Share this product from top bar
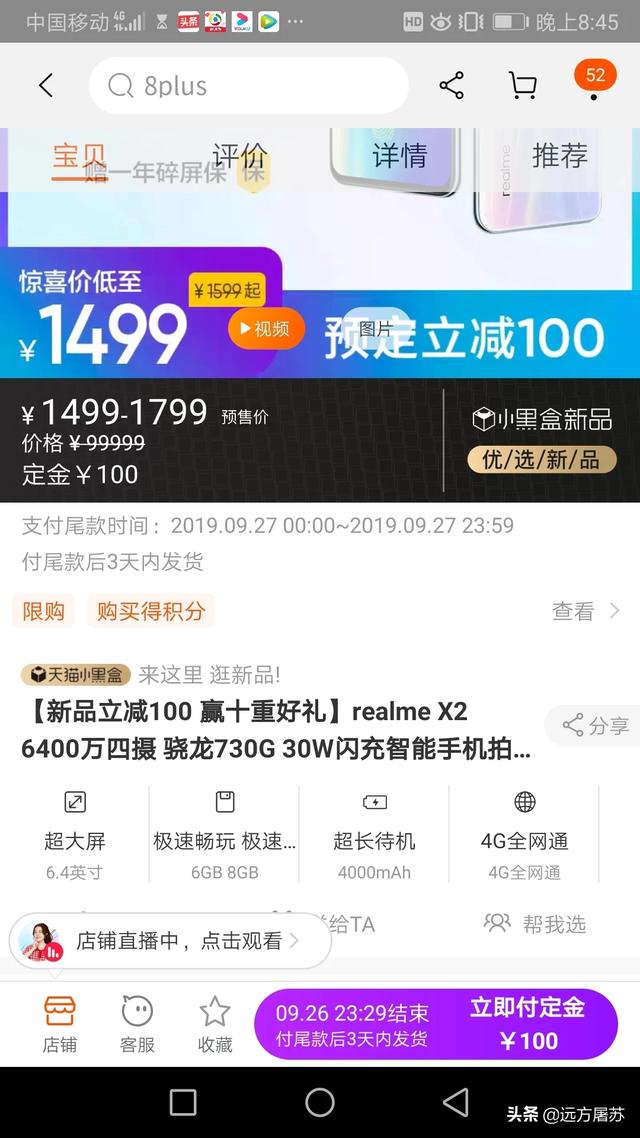The width and height of the screenshot is (640, 1138). coord(451,86)
